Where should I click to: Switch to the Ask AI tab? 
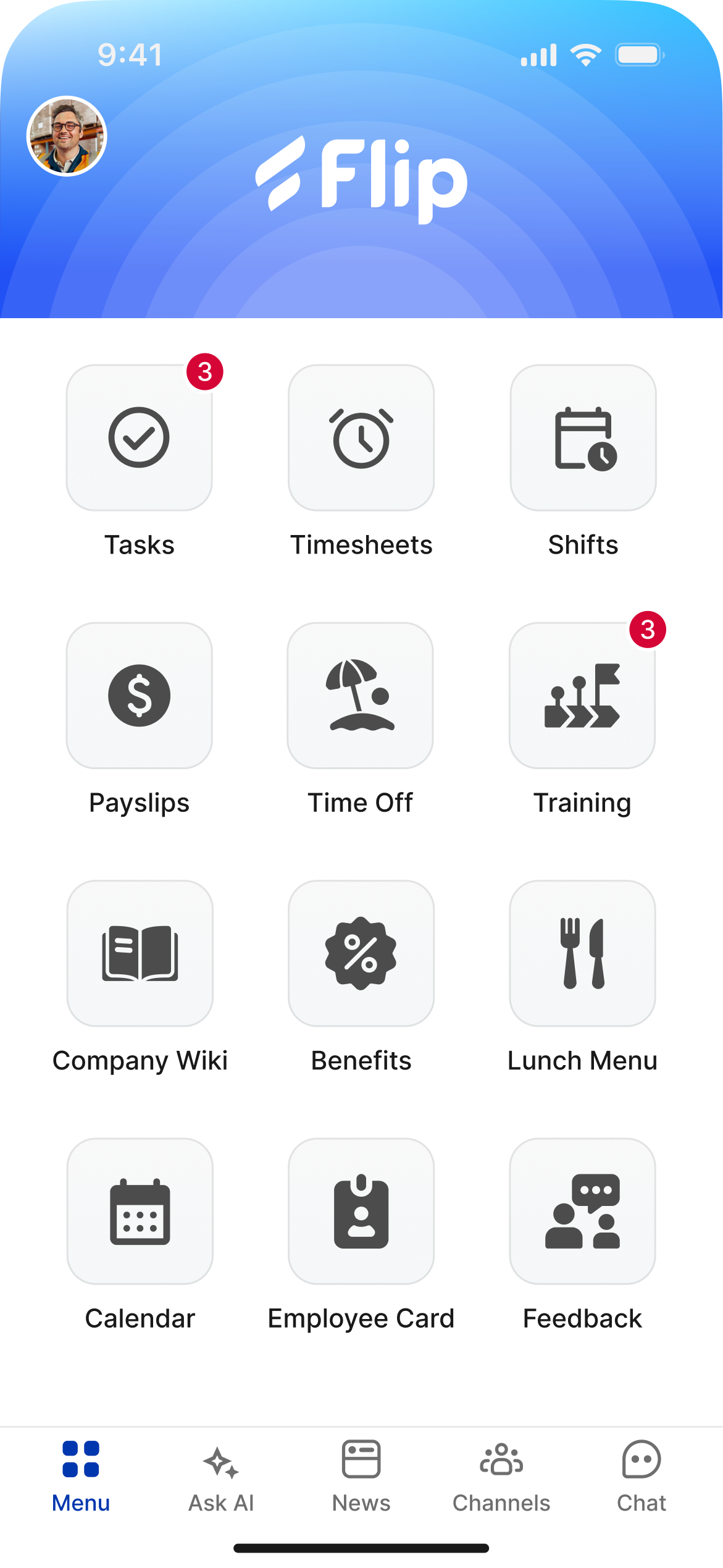click(221, 1473)
